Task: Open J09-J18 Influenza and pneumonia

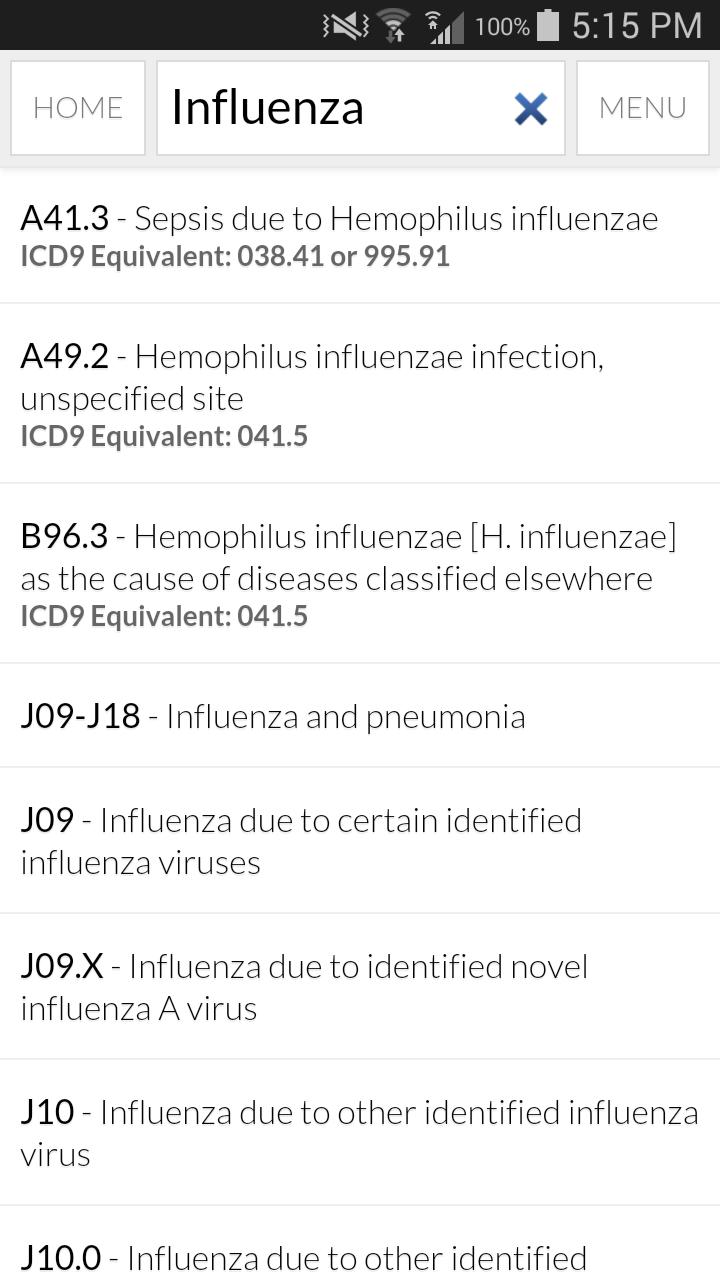Action: [x=360, y=716]
